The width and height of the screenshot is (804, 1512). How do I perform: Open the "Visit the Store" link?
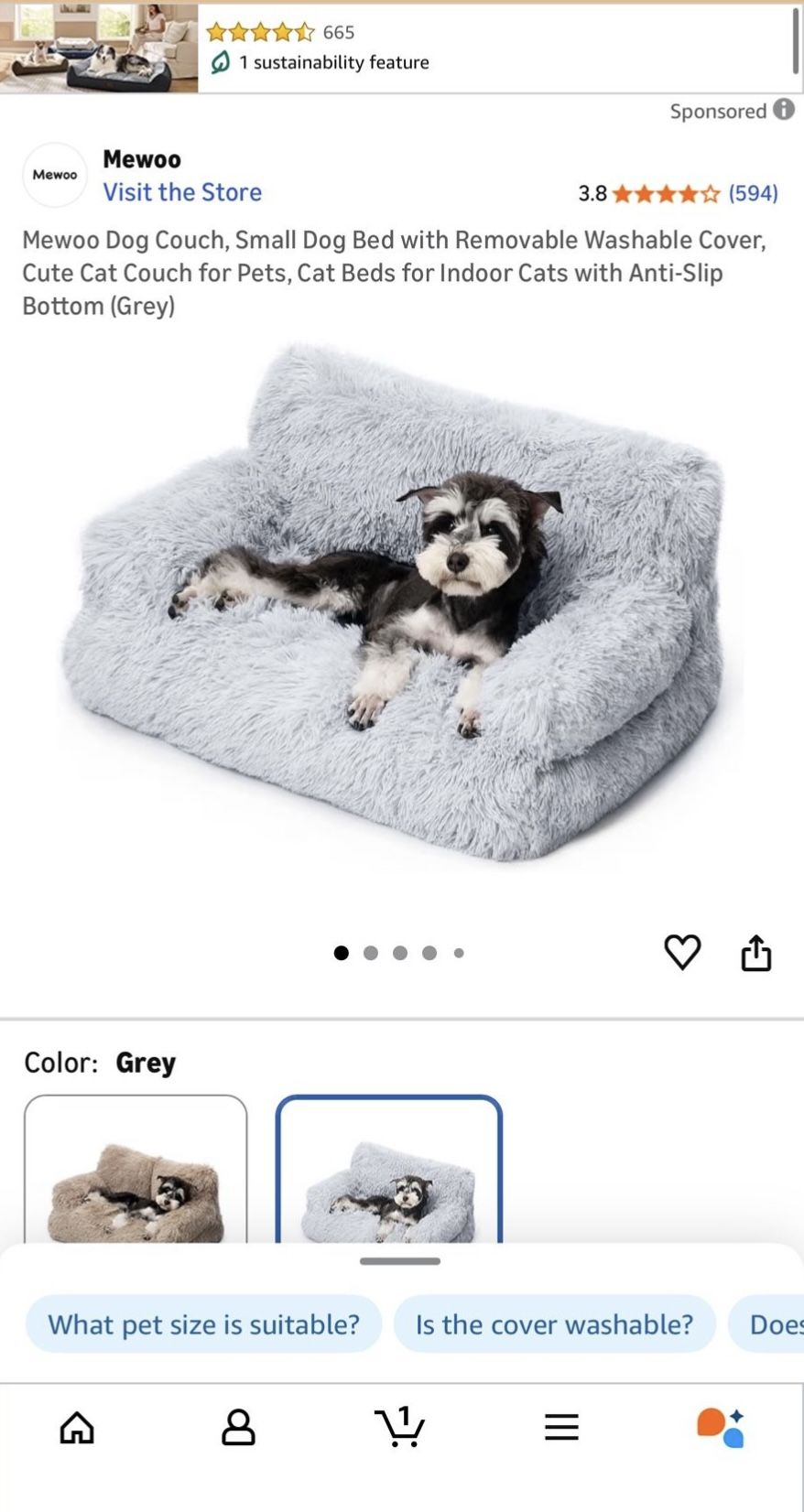pos(183,192)
